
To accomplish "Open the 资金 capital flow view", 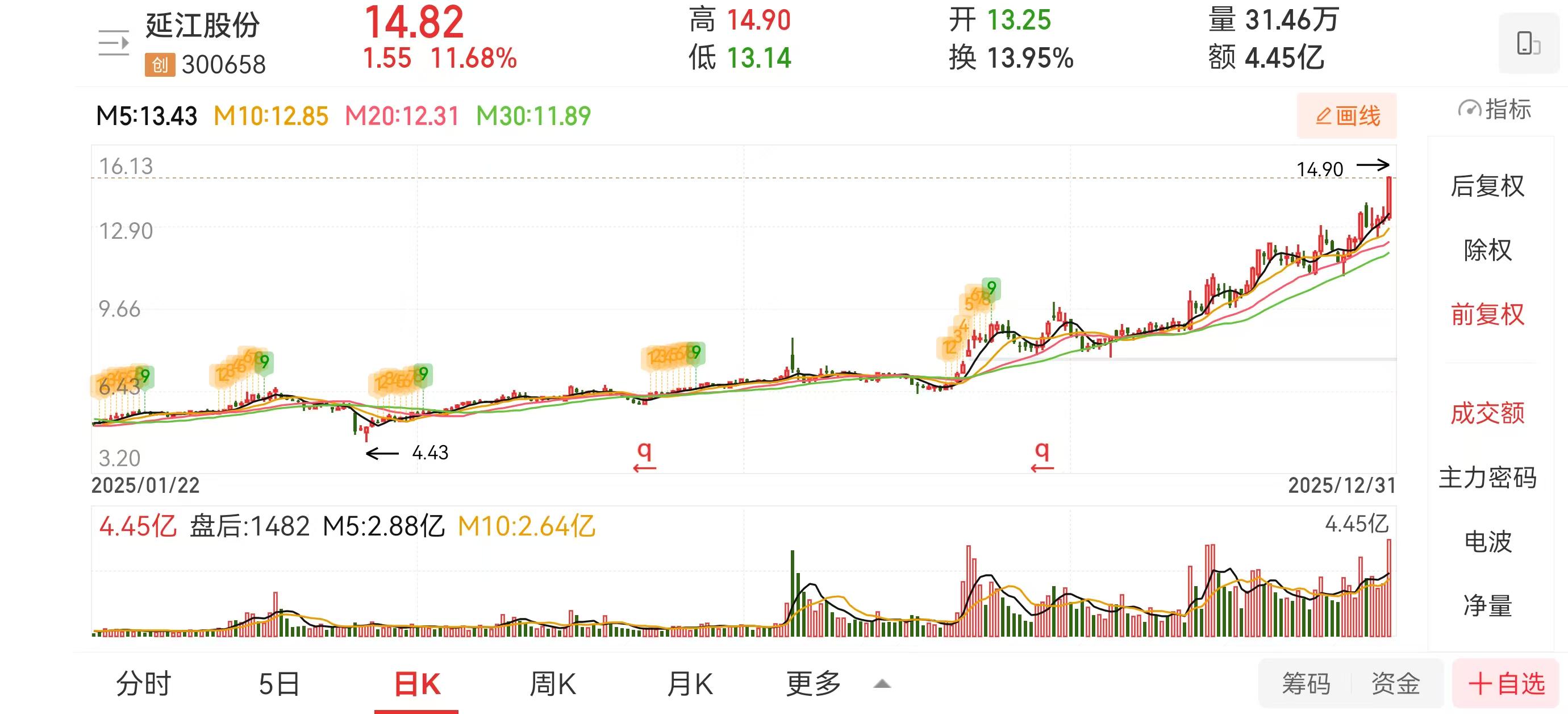I will click(1395, 683).
